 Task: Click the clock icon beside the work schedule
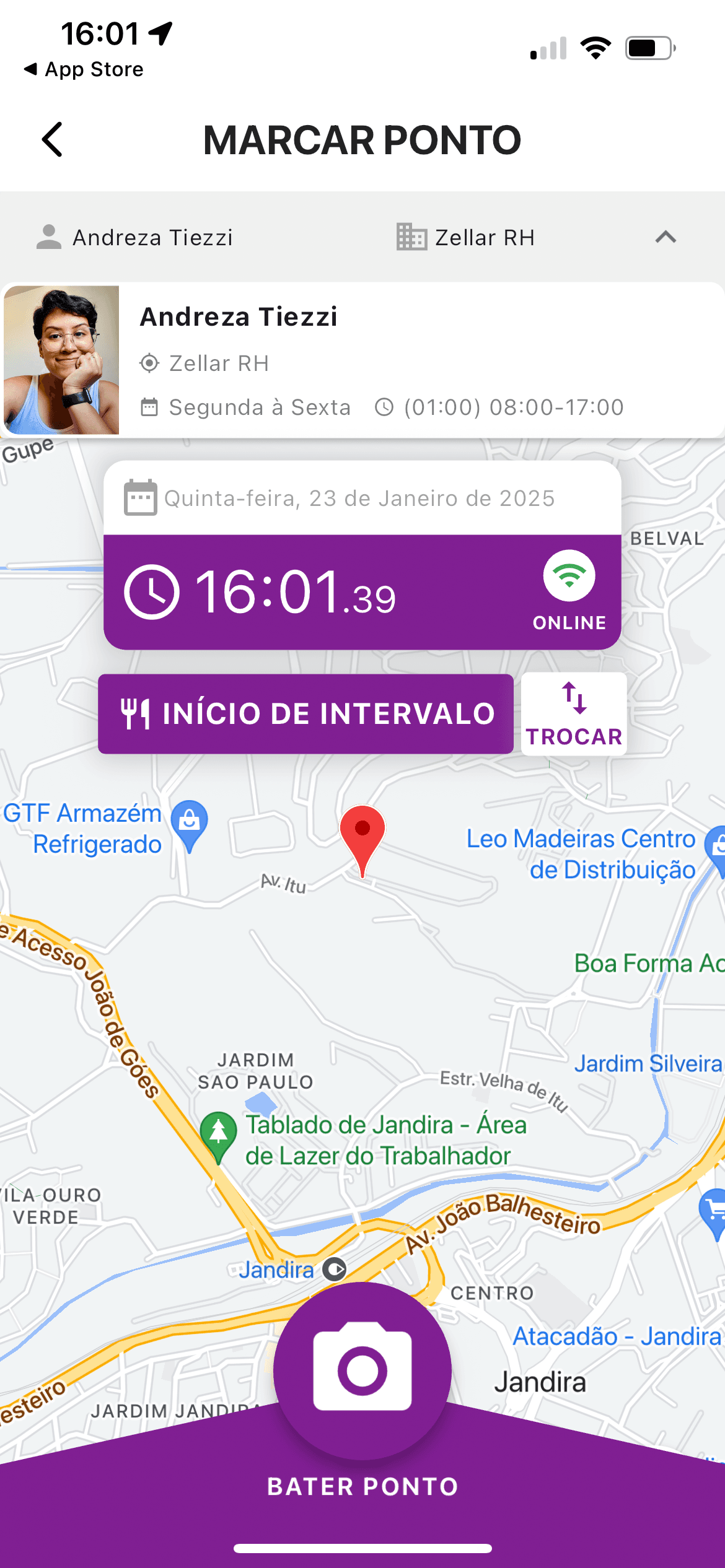coord(384,407)
